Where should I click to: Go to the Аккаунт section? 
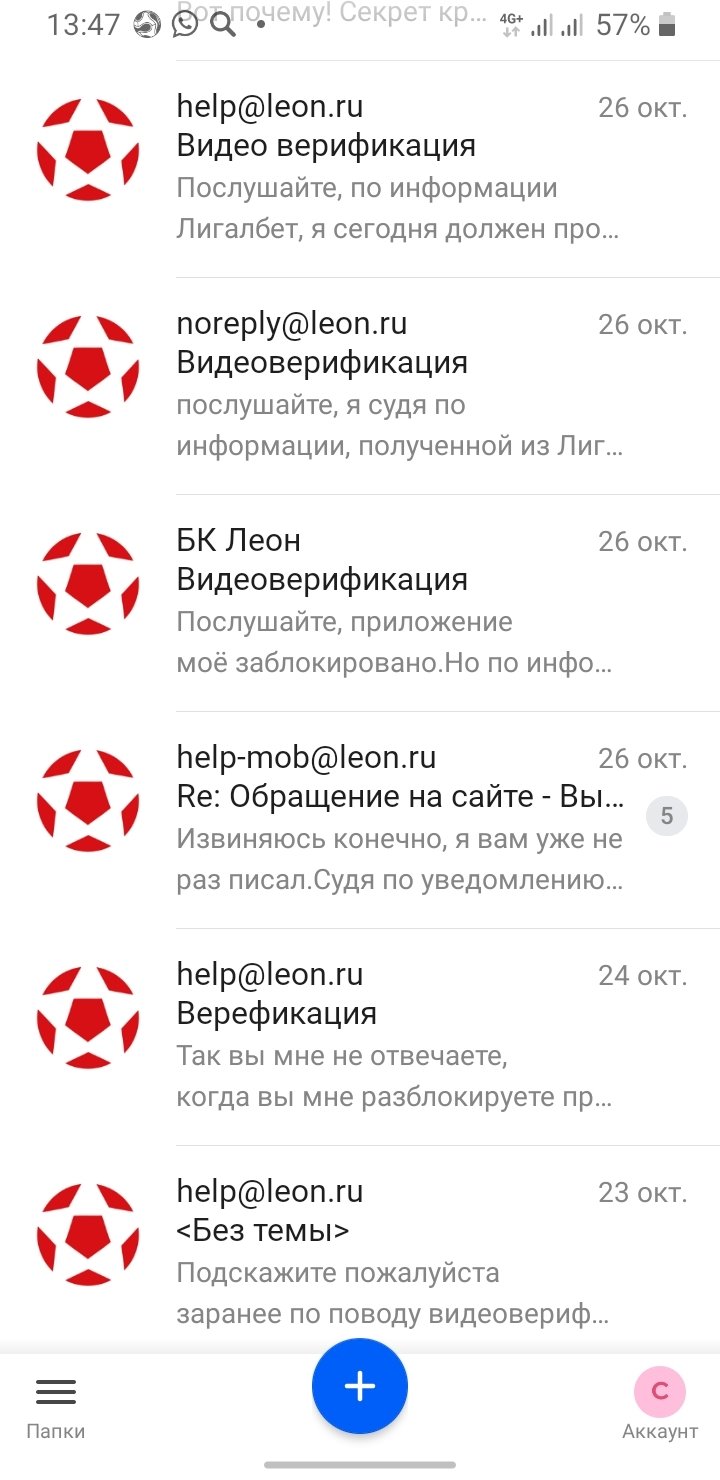[660, 1407]
